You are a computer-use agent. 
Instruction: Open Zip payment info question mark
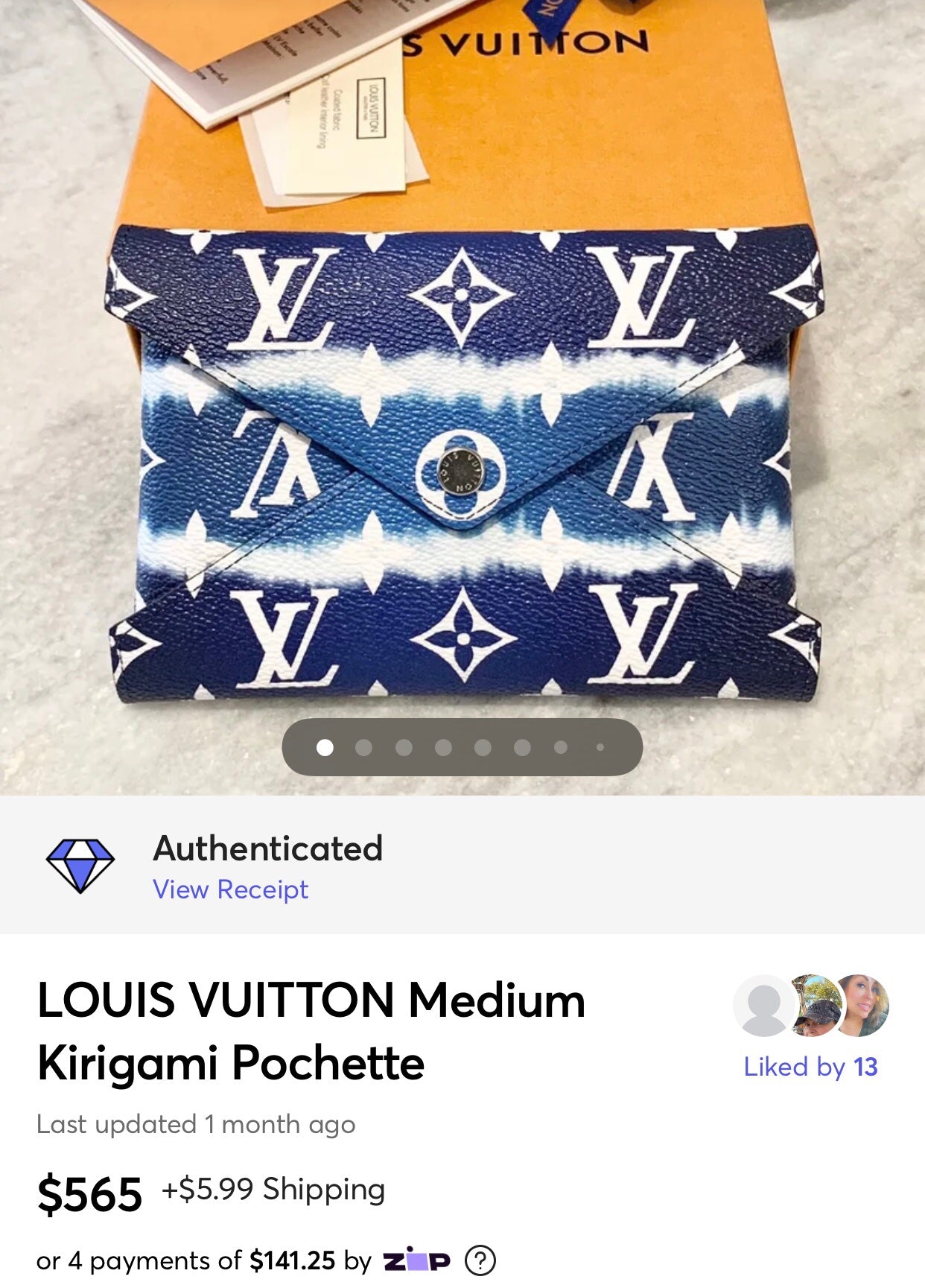(x=480, y=1260)
